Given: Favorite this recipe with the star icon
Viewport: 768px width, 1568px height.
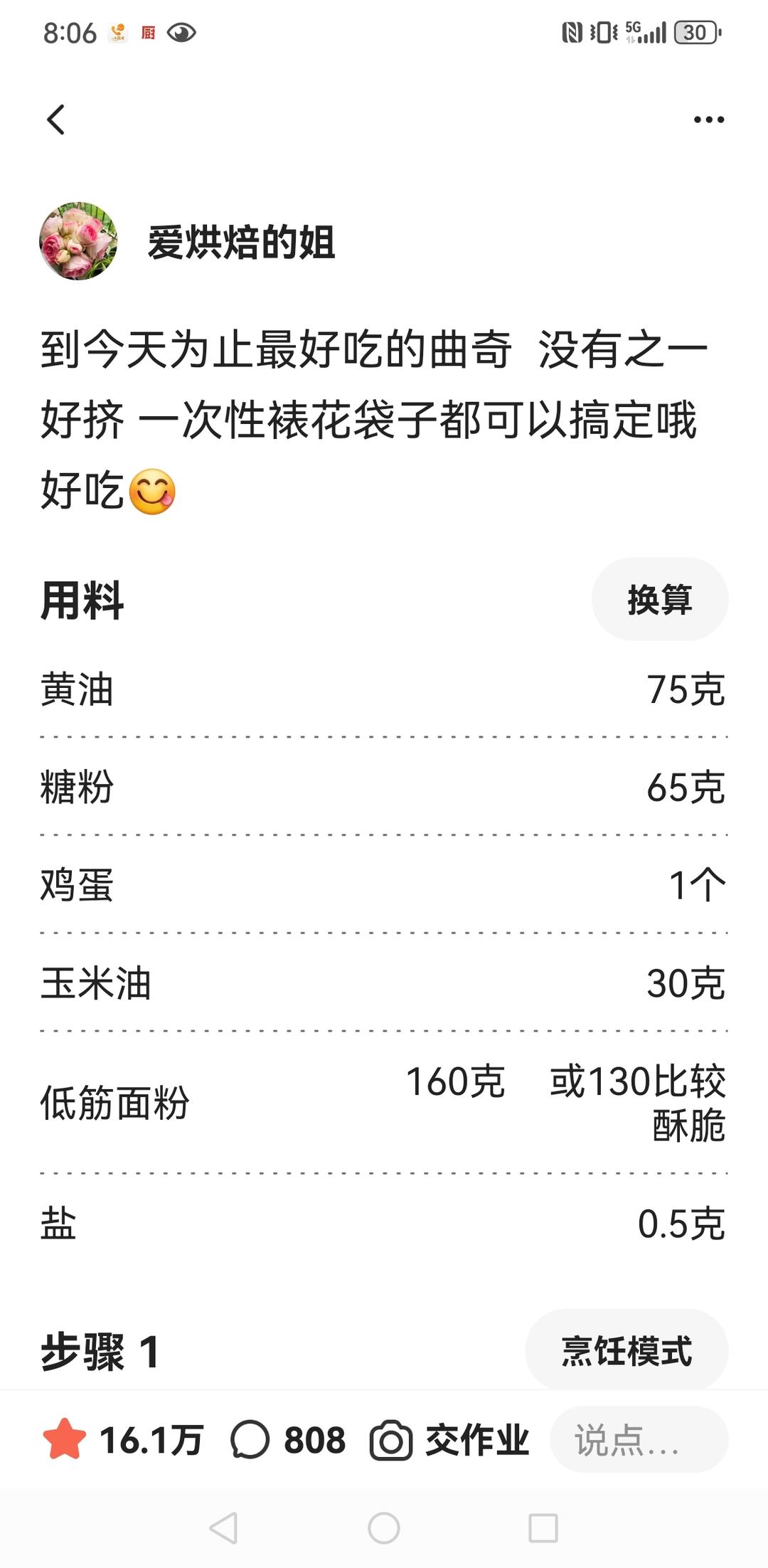Looking at the screenshot, I should (65, 1440).
